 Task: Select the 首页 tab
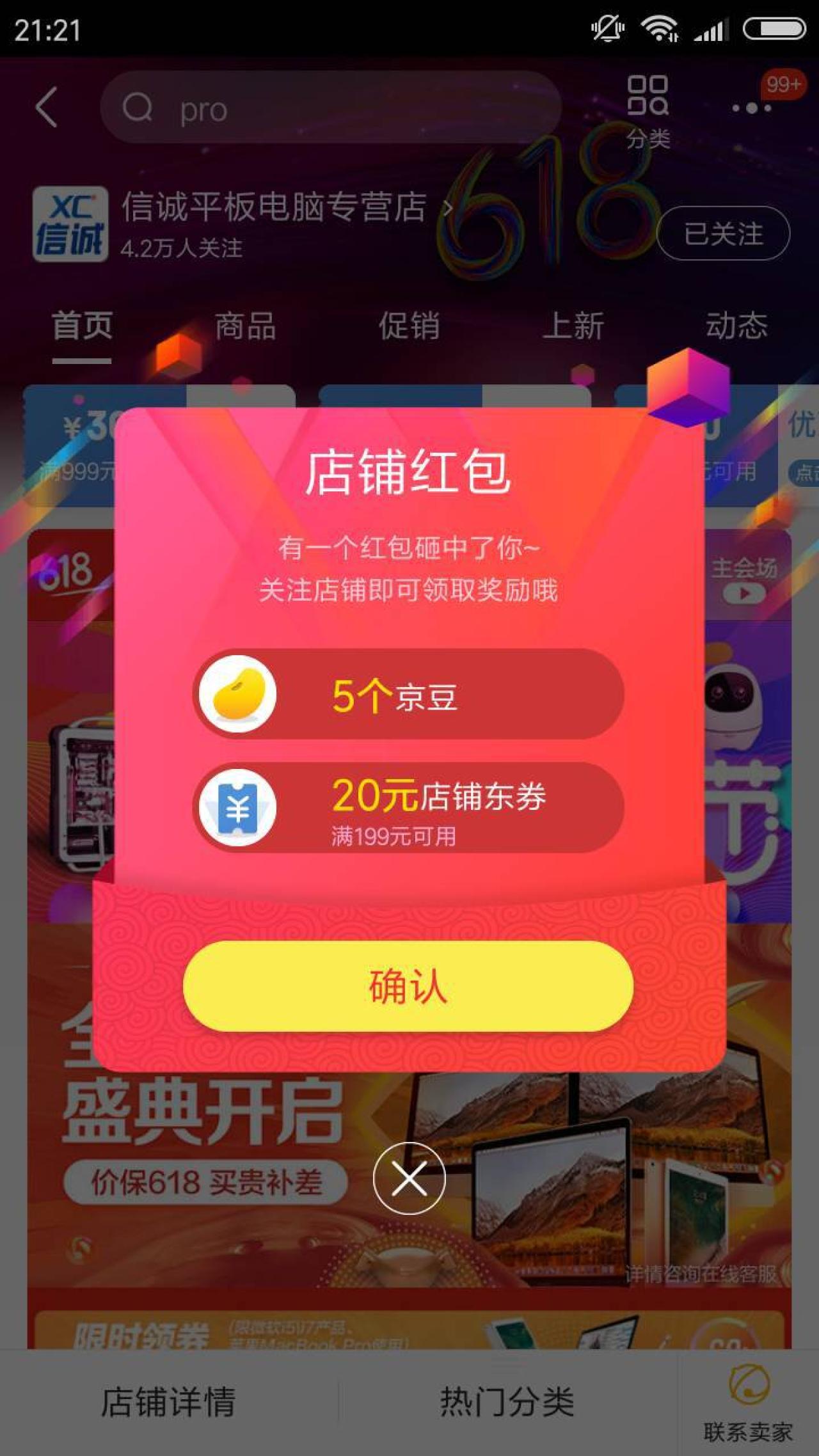coord(82,326)
